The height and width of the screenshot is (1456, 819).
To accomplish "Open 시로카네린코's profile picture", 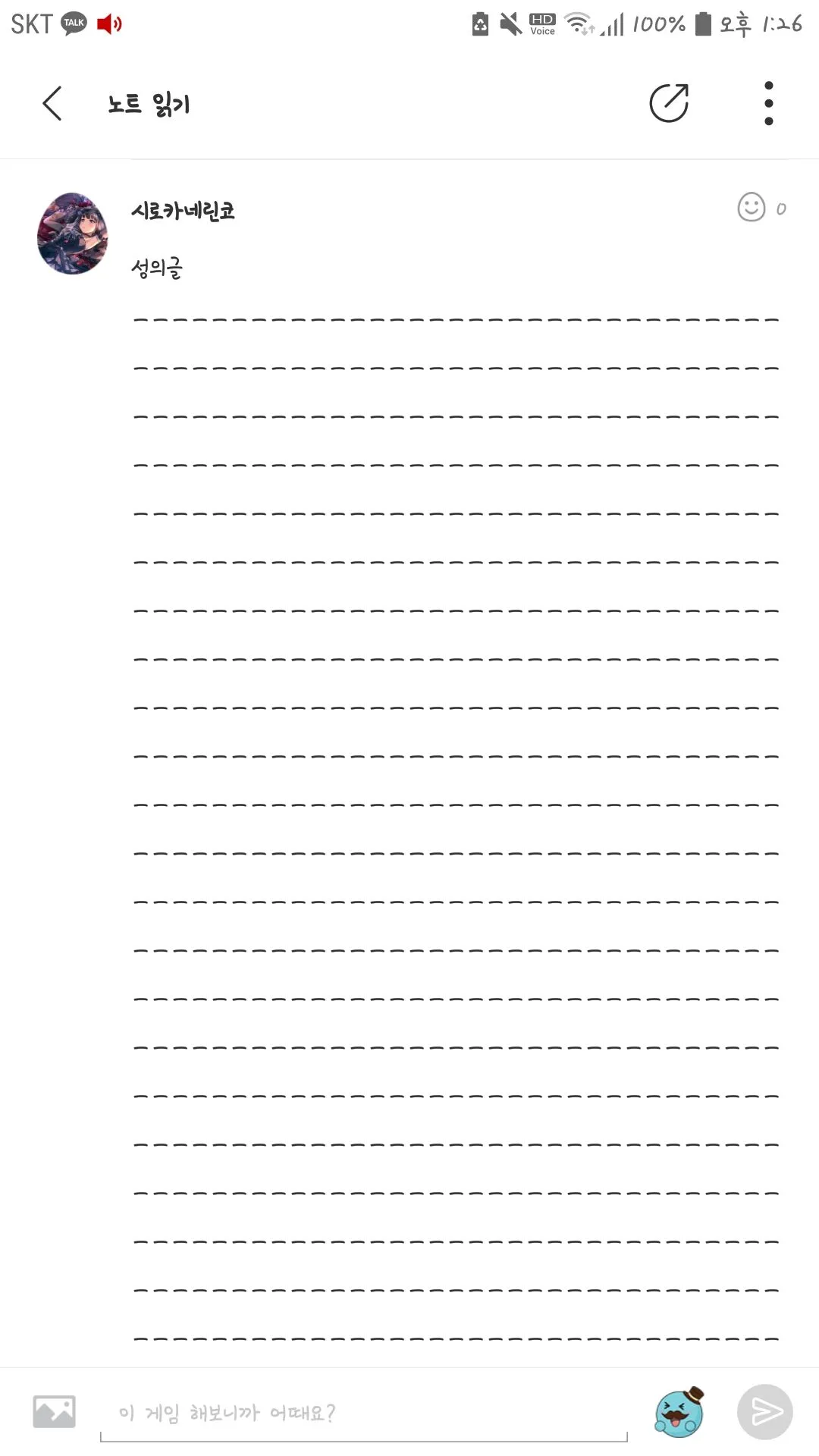I will [x=72, y=234].
